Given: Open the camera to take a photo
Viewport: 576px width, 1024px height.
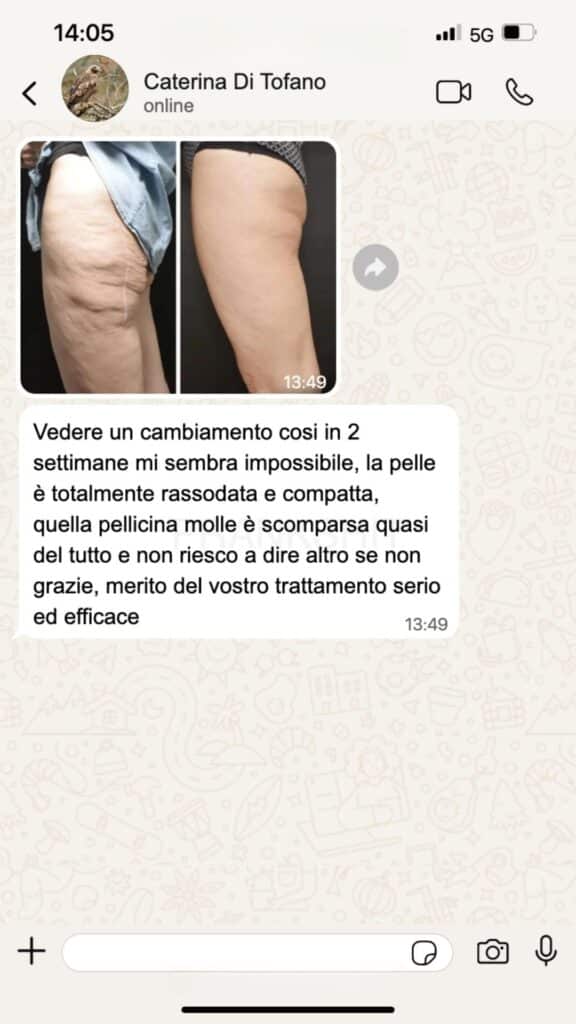Looking at the screenshot, I should point(492,952).
